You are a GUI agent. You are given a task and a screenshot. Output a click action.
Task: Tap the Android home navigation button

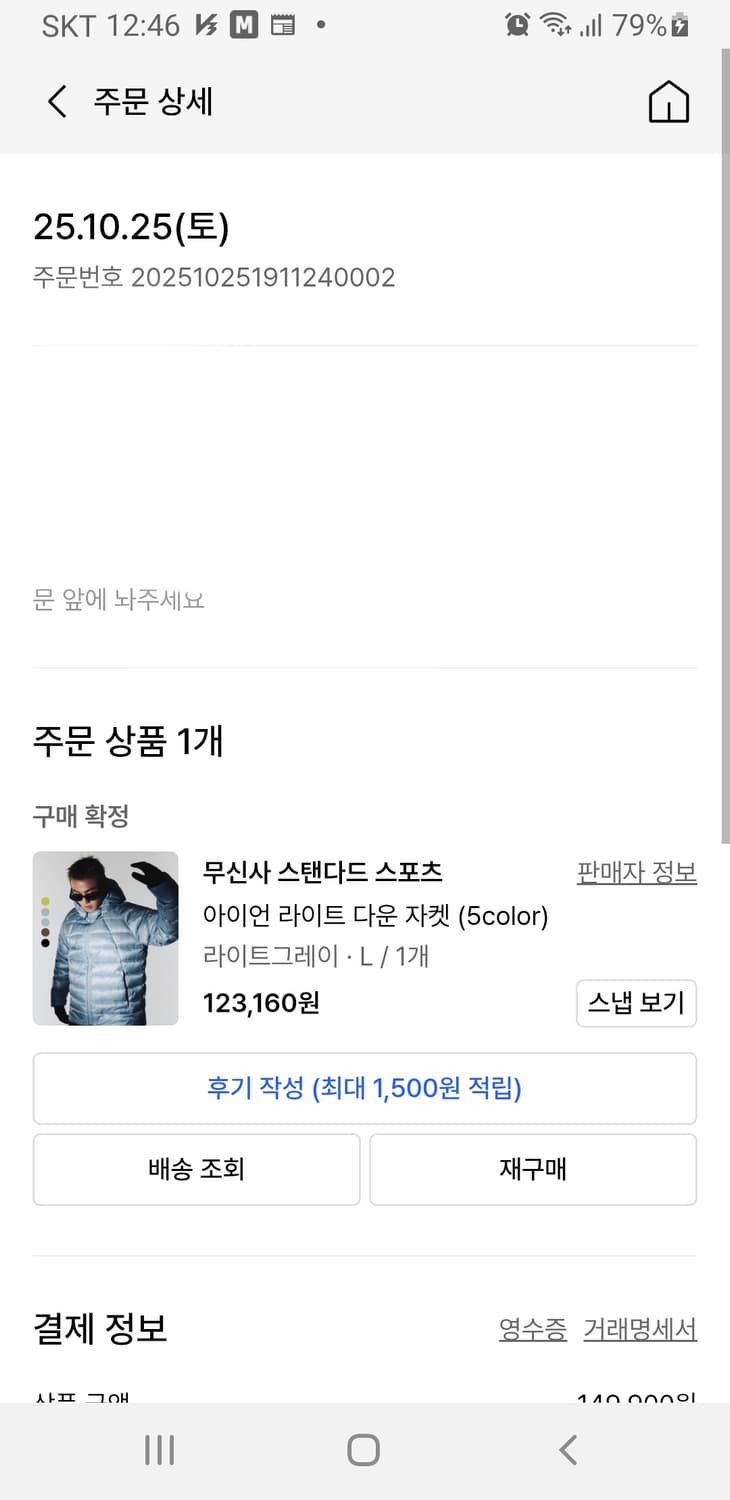364,1447
